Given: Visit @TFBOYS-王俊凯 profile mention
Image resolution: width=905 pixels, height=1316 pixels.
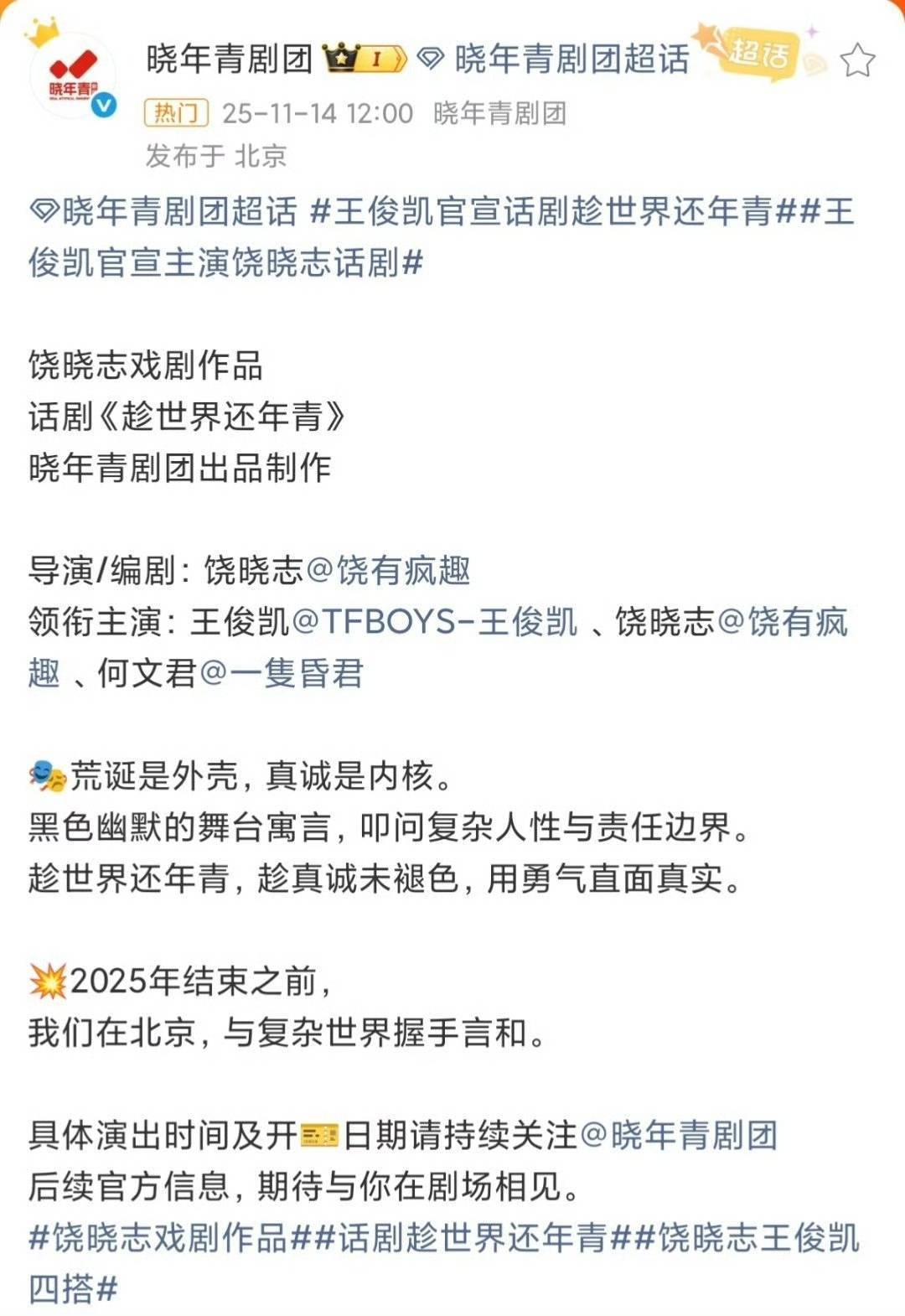Looking at the screenshot, I should [434, 622].
